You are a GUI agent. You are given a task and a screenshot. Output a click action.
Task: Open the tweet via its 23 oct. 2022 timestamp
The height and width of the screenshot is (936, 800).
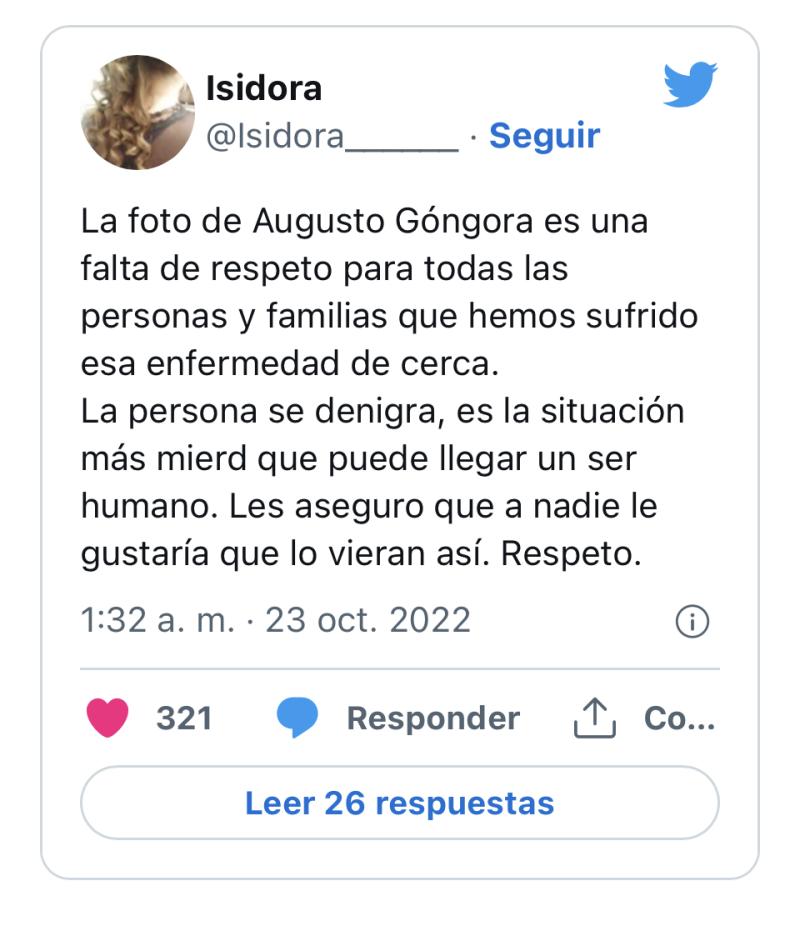[275, 620]
